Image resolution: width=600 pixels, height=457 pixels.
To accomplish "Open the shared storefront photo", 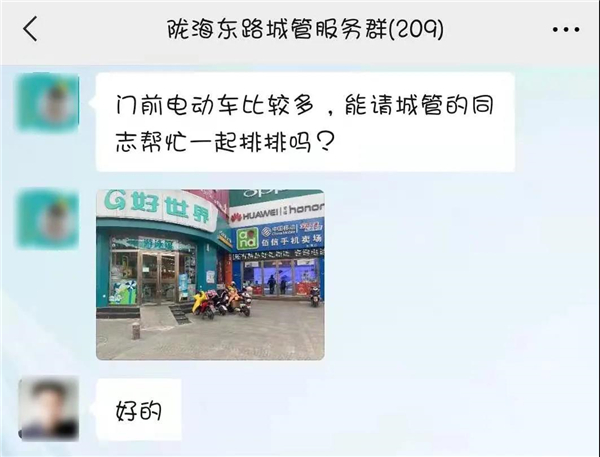I will (210, 274).
